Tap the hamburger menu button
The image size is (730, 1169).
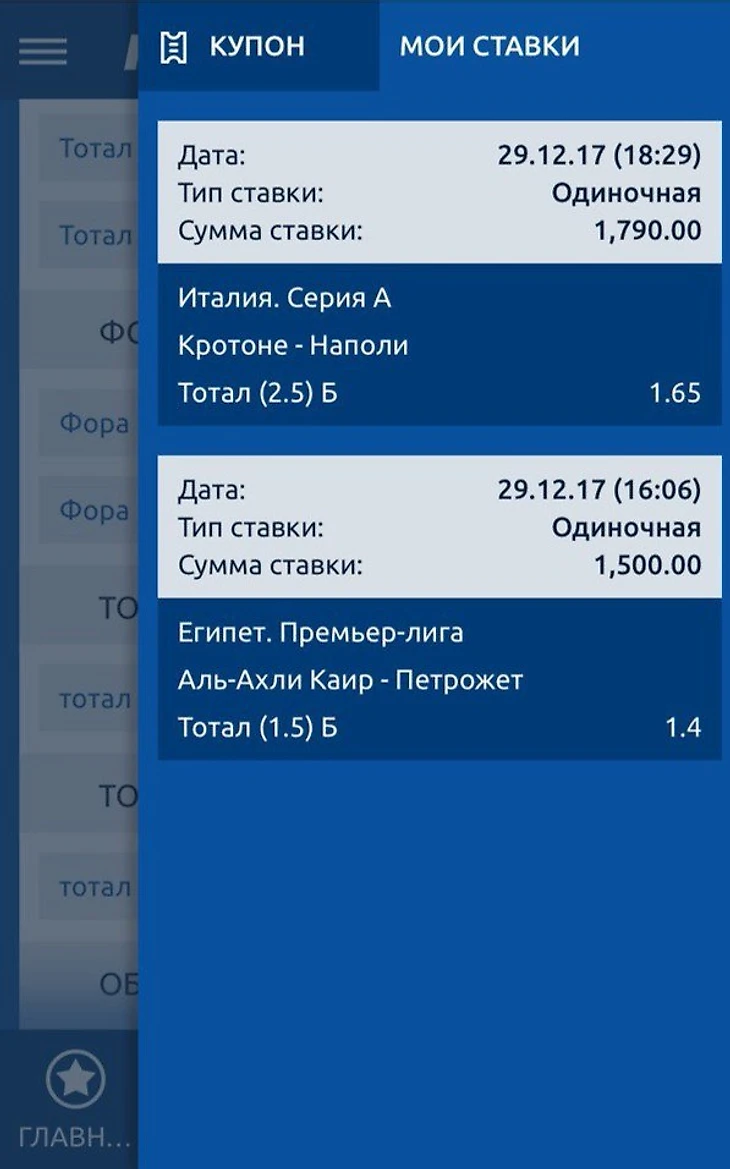[x=43, y=51]
